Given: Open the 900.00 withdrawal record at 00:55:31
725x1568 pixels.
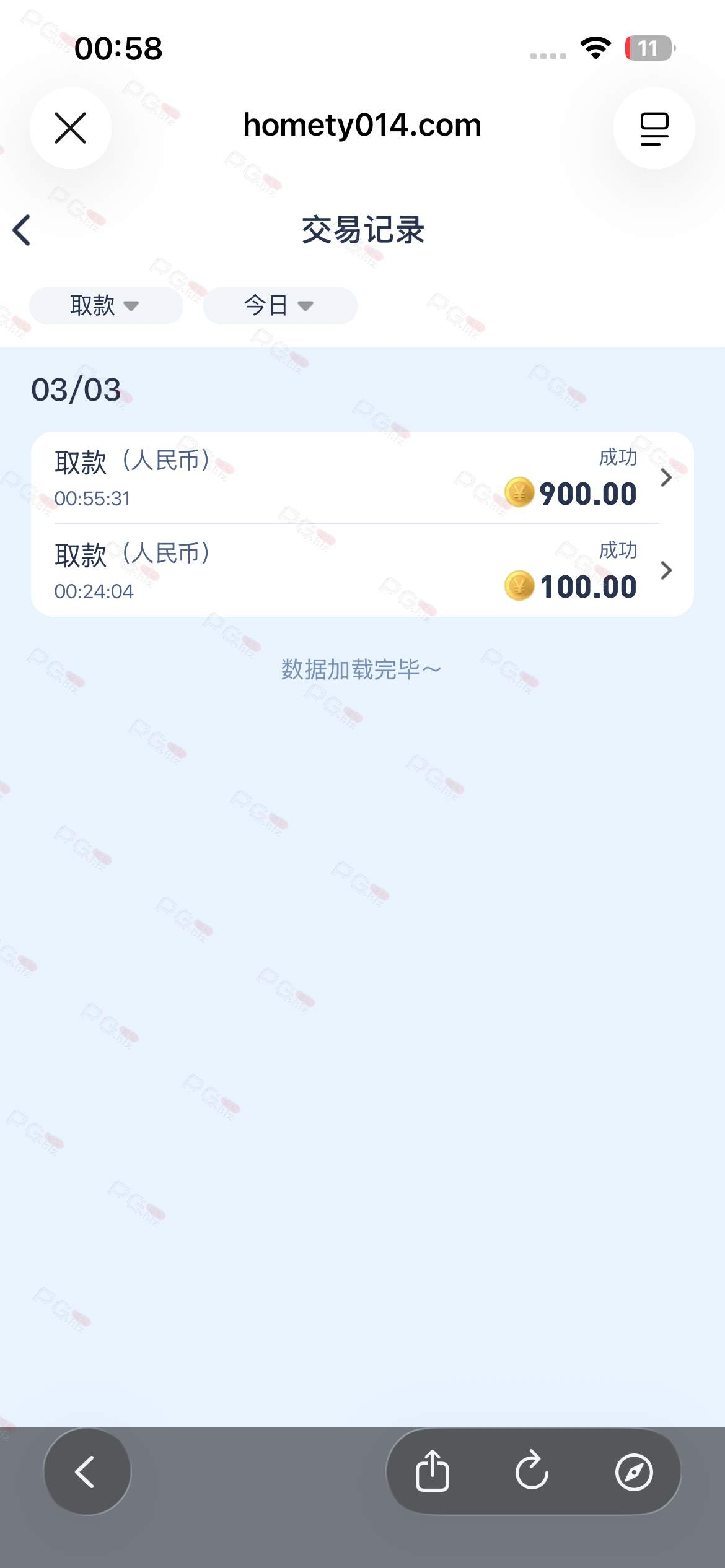Looking at the screenshot, I should point(362,477).
